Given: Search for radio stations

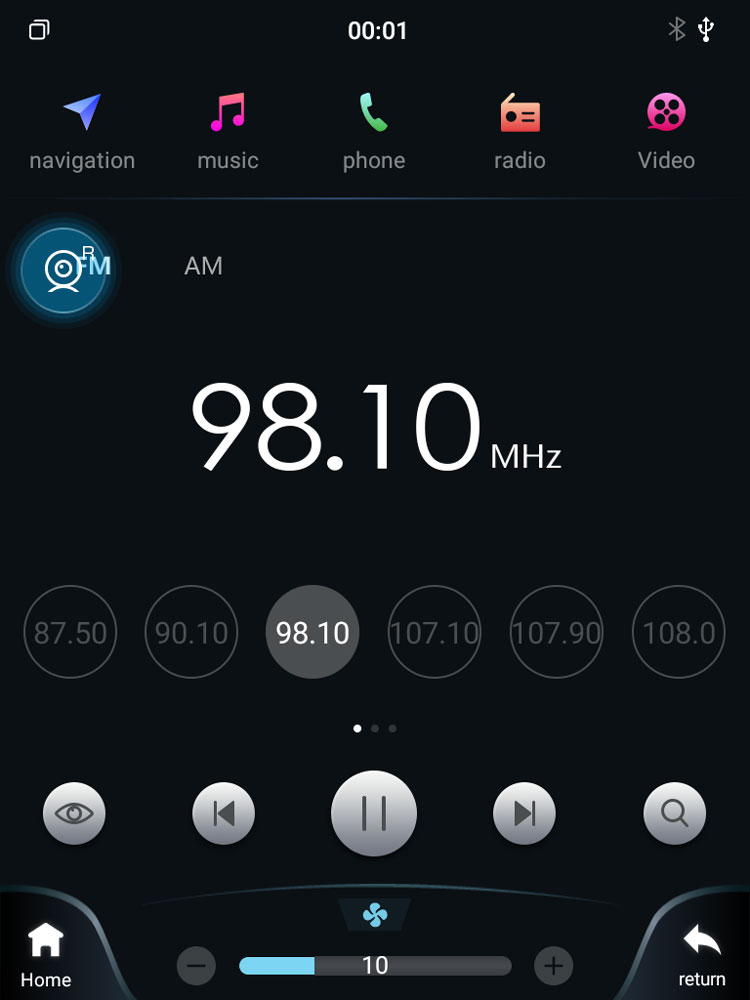Looking at the screenshot, I should tap(675, 813).
